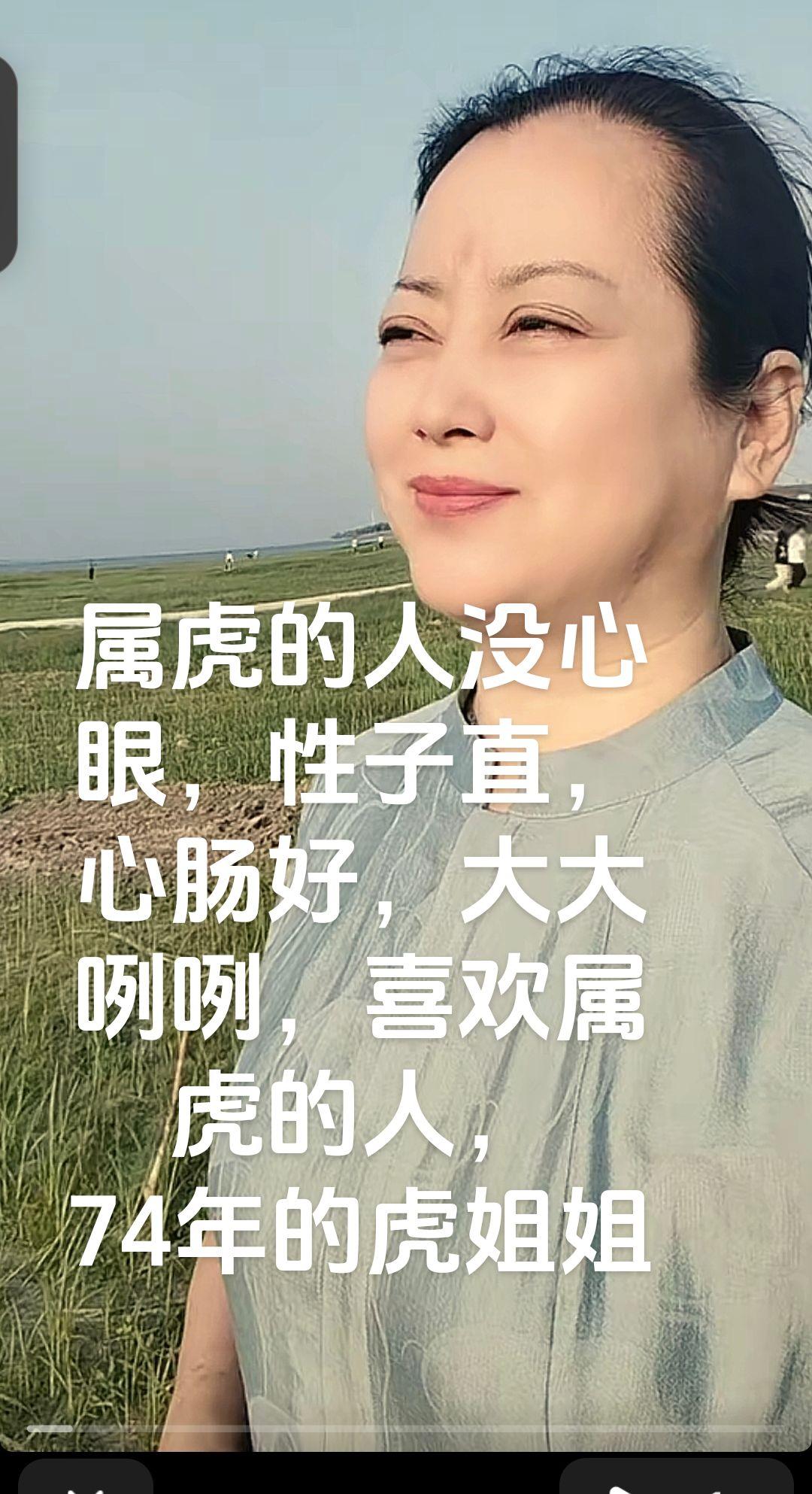812x1494 pixels.
Task: Tap the video progress bar to seek
Action: [x=406, y=1429]
